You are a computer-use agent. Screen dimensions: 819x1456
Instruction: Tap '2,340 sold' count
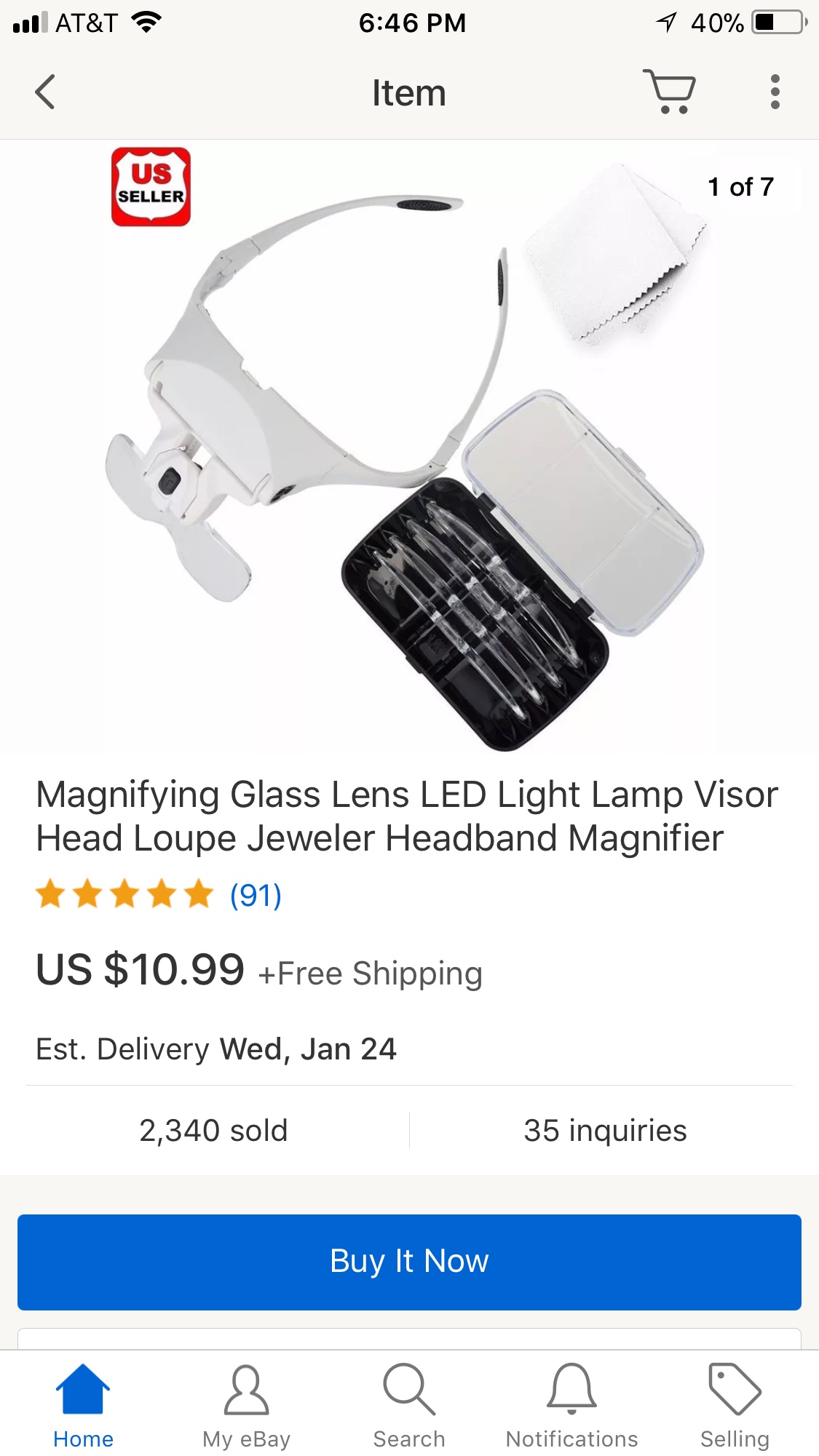[213, 1131]
